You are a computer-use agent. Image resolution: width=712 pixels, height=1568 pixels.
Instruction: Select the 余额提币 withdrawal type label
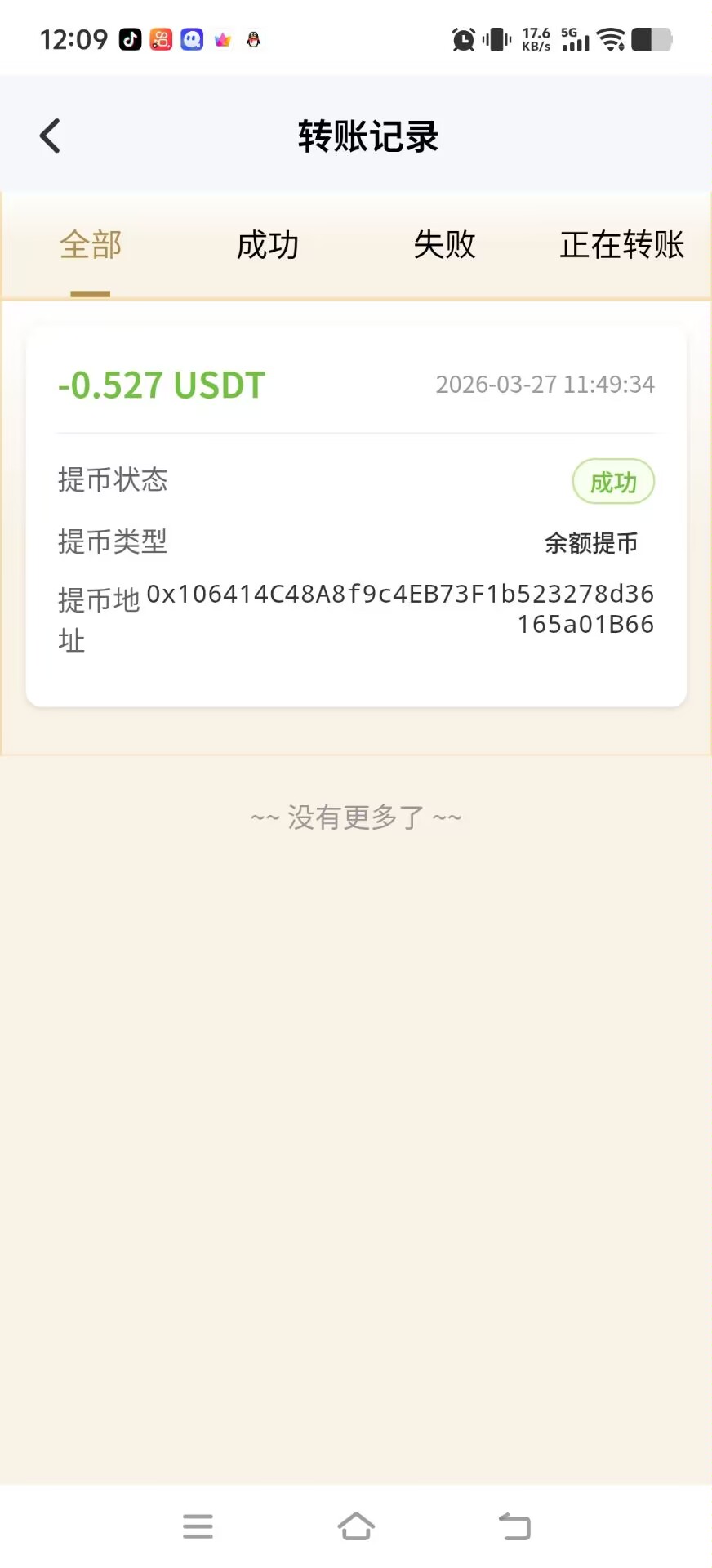[x=591, y=543]
